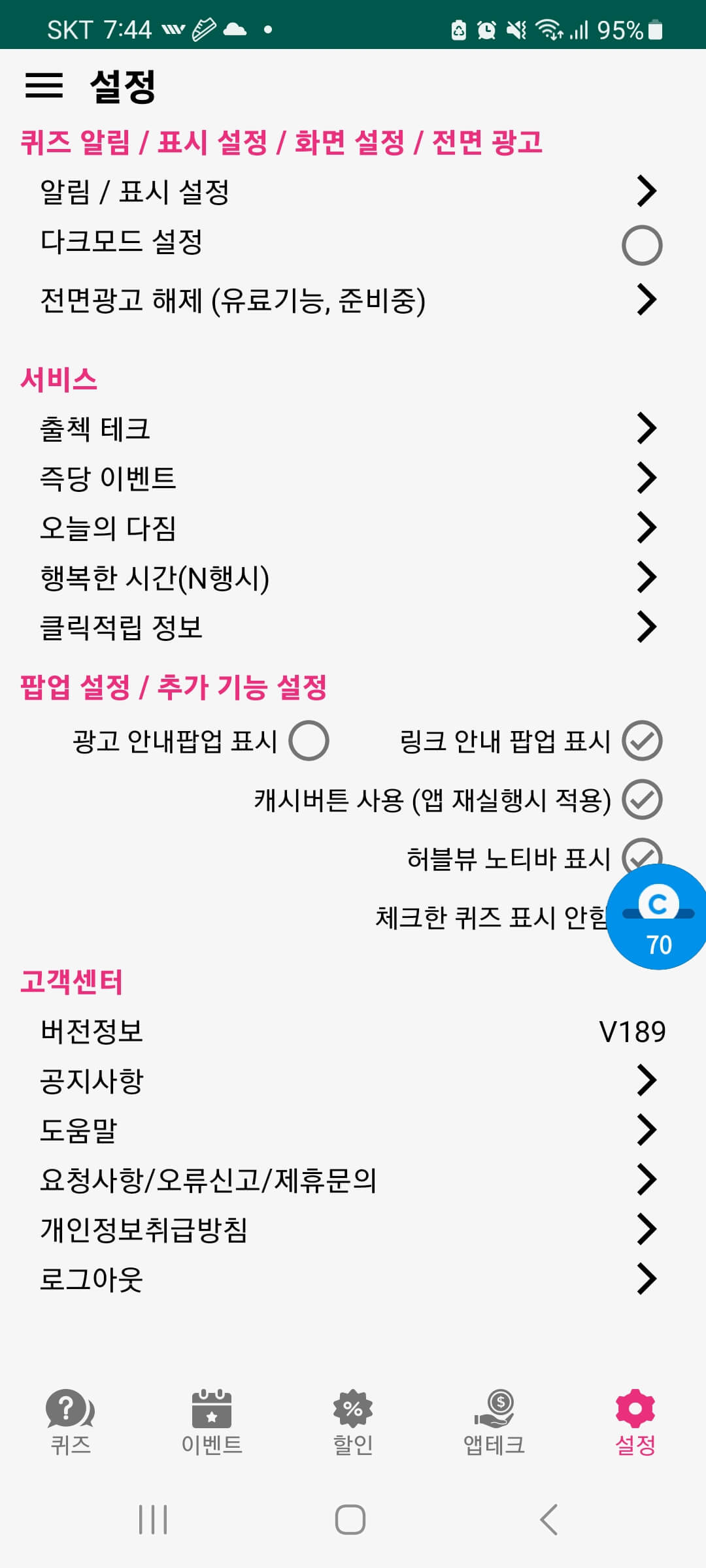Open 공지사항 notices
This screenshot has height=1568, width=706.
coord(353,1081)
